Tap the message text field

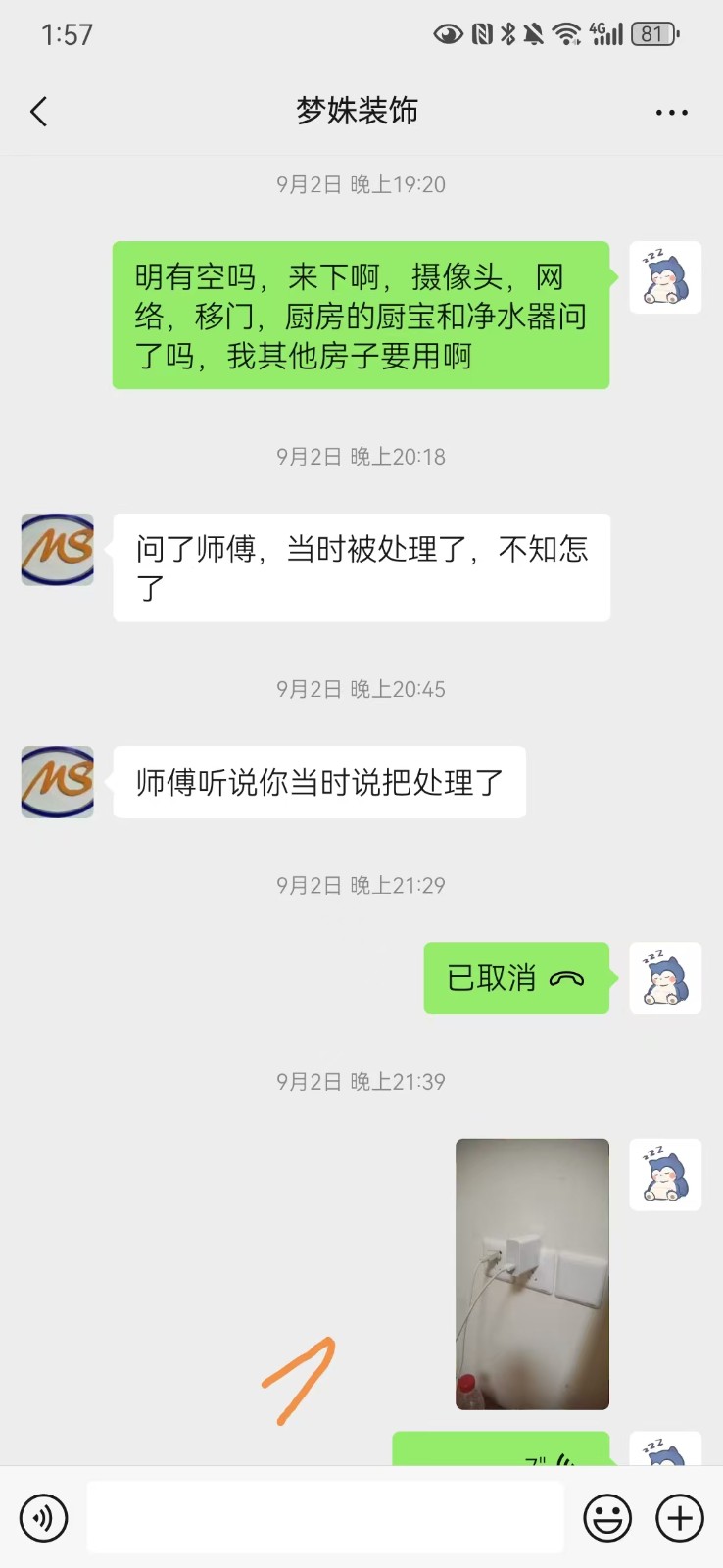coord(325,1517)
